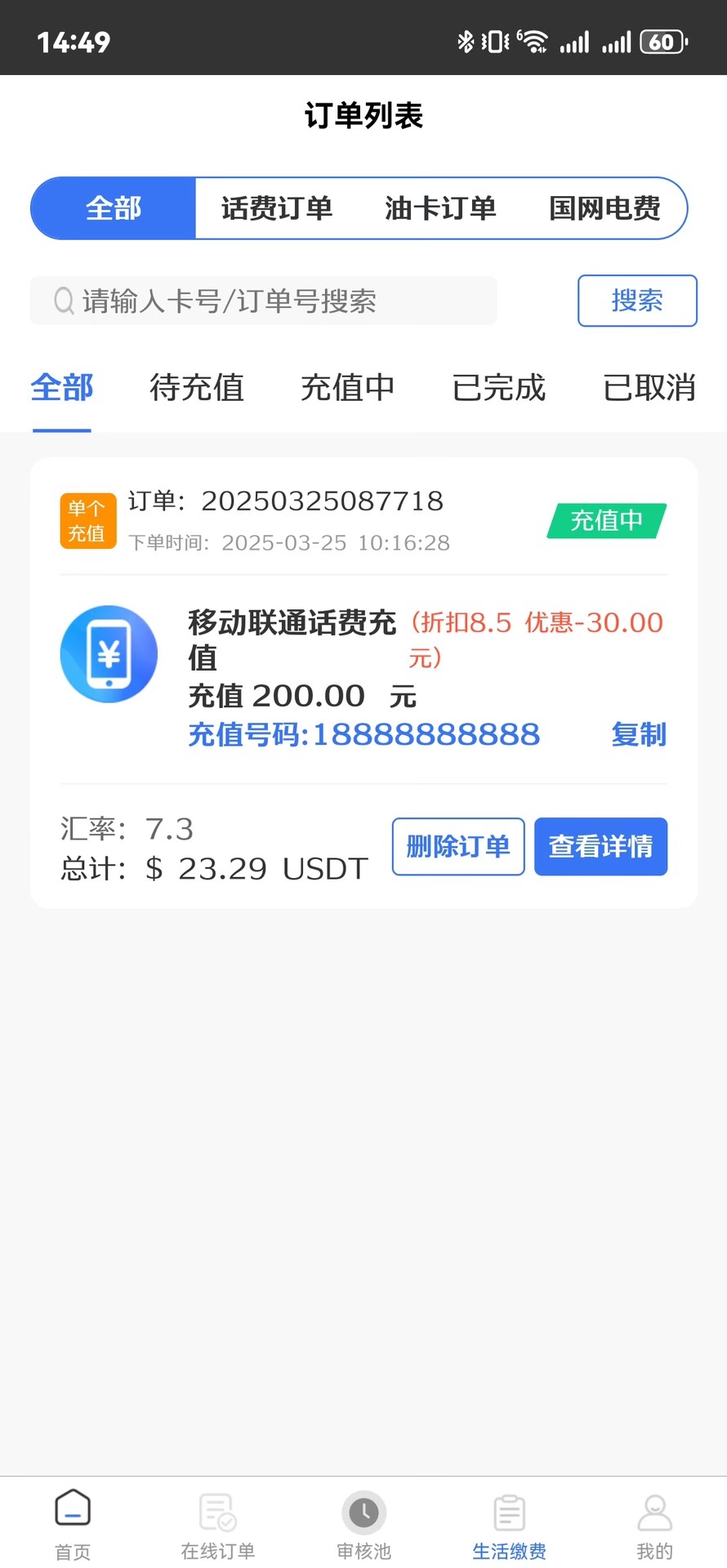This screenshot has height=1568, width=727.
Task: Go to the 首页 tab
Action: 73,1524
